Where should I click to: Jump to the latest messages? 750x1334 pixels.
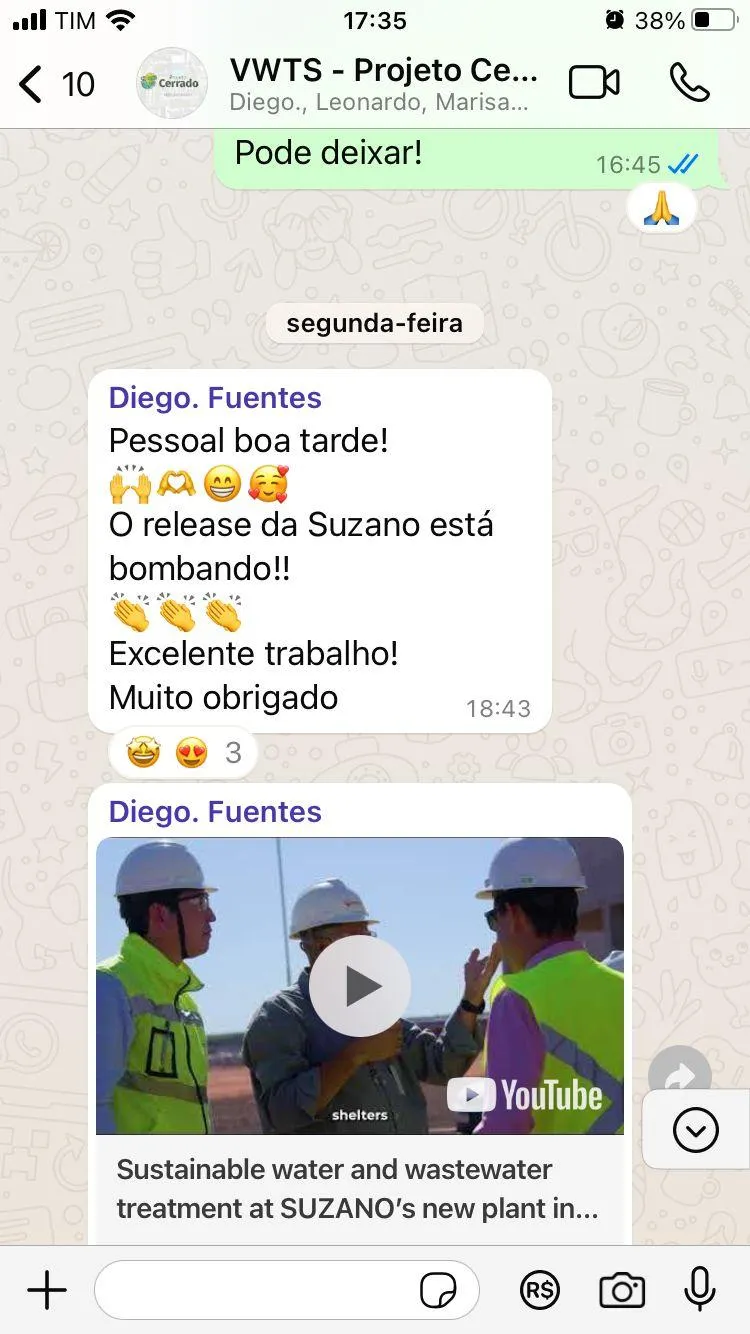pyautogui.click(x=696, y=1130)
